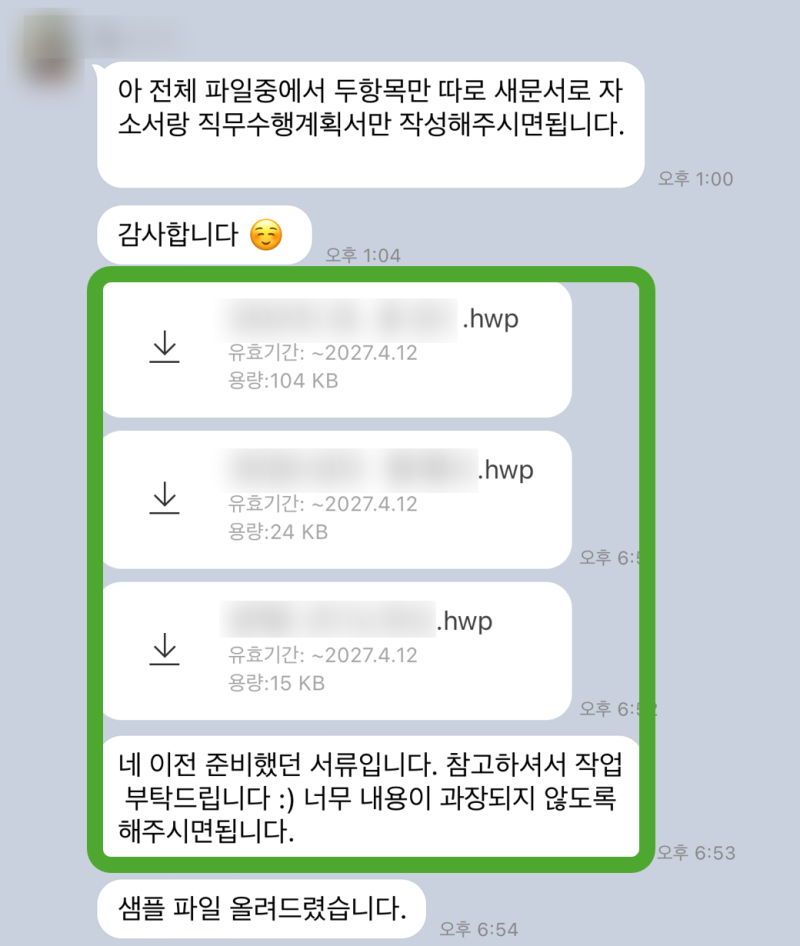This screenshot has width=800, height=946.
Task: Download the 15 KB .hwp file
Action: click(164, 651)
